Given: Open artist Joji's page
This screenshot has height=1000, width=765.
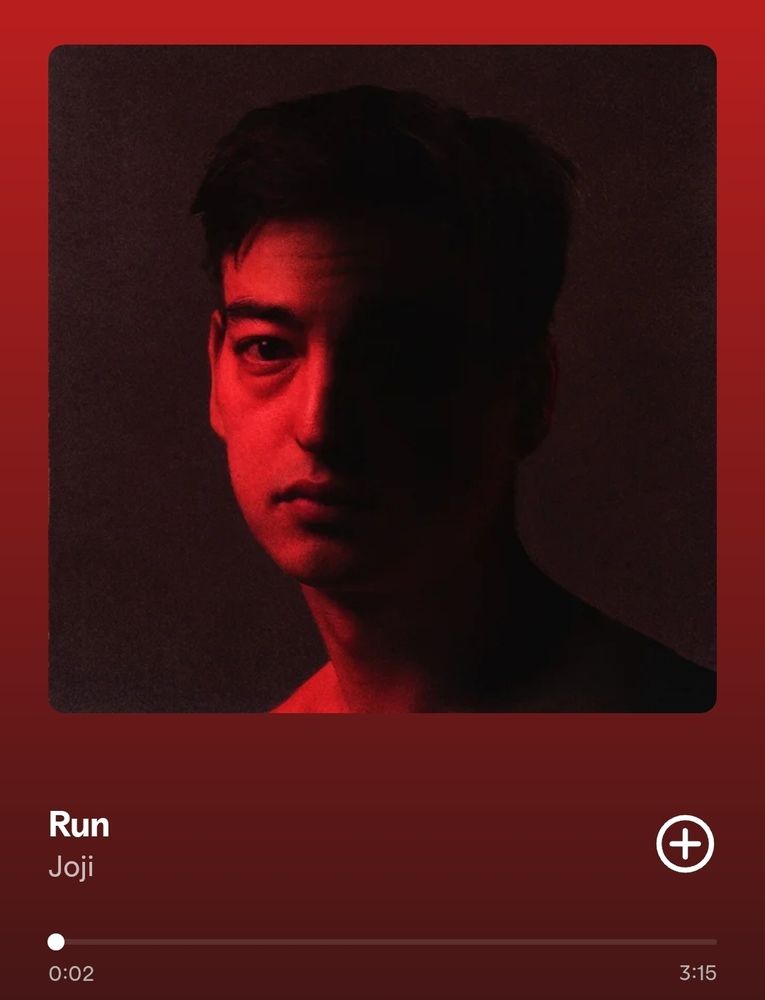Looking at the screenshot, I should 71,867.
